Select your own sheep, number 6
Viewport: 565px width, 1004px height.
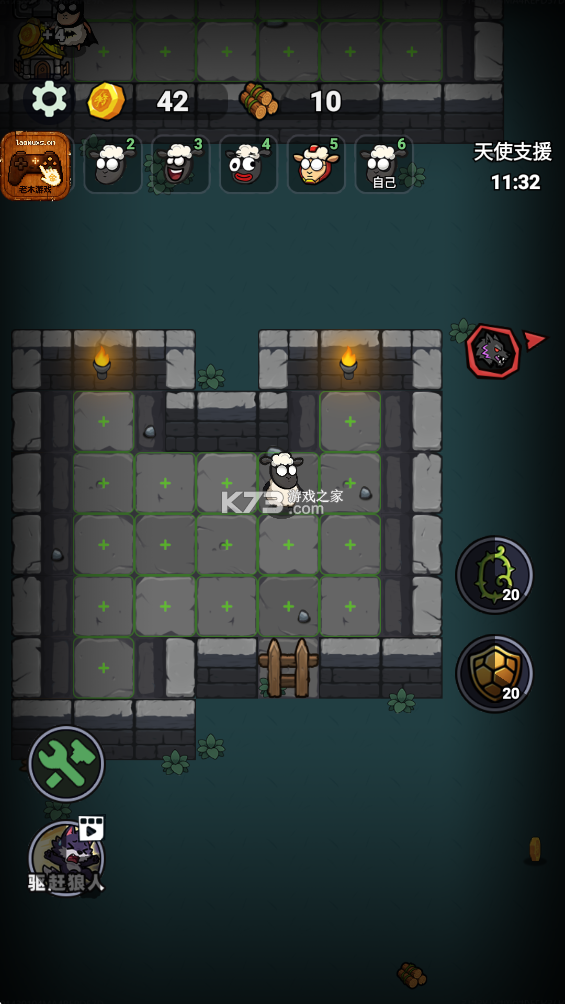tap(384, 164)
